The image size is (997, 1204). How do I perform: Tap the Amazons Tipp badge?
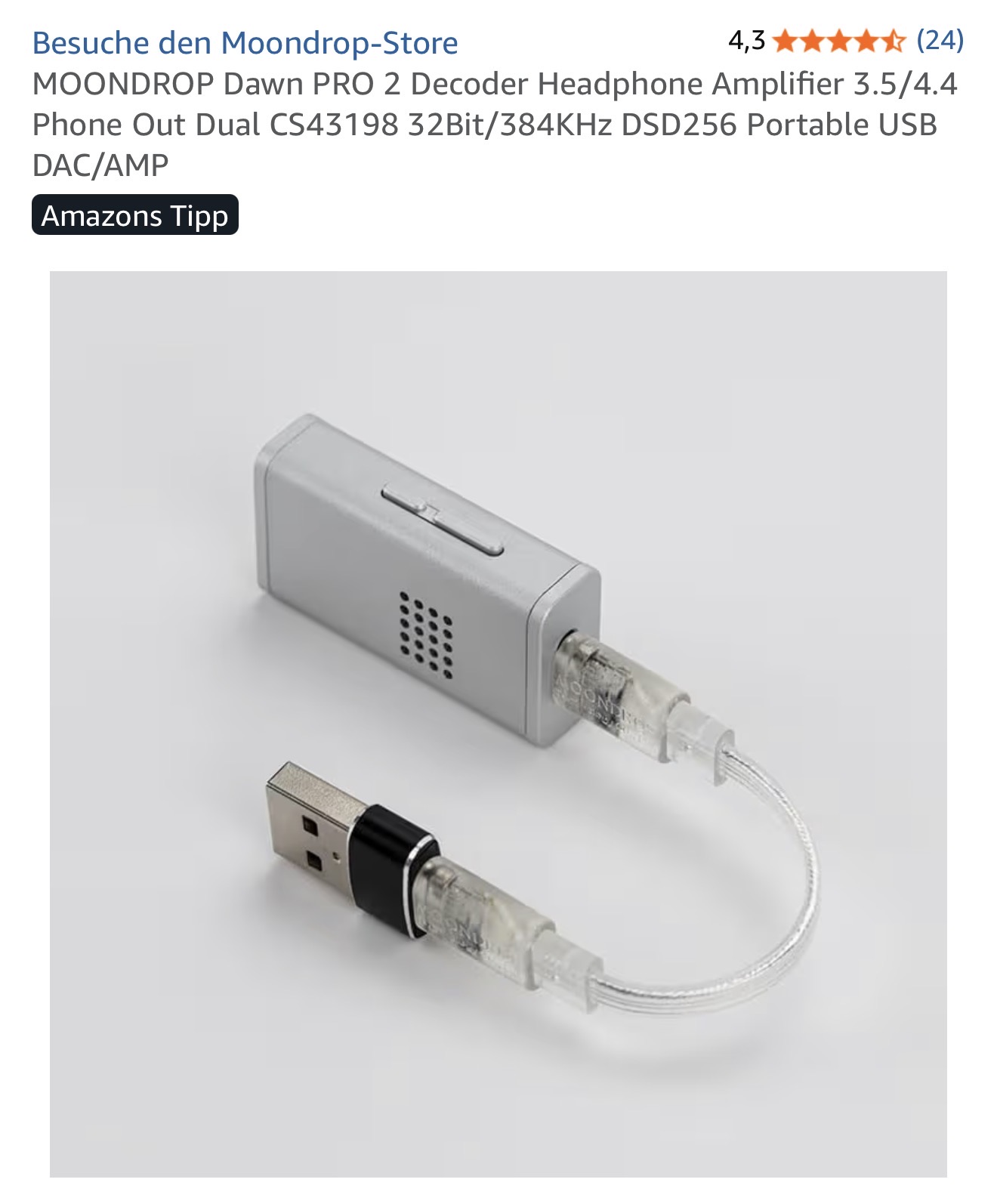(x=134, y=215)
